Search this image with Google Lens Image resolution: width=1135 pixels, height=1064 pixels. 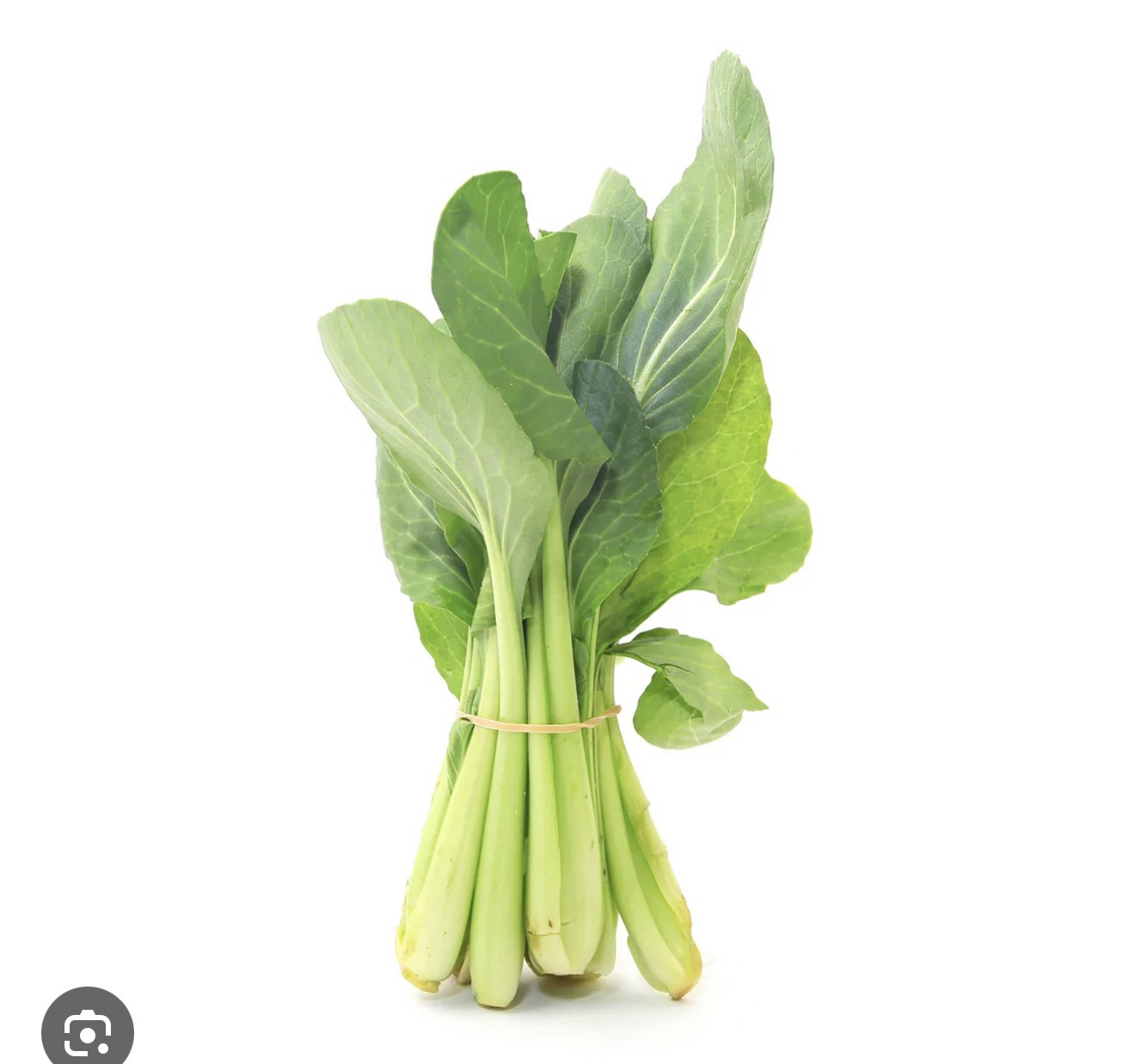[87, 1030]
